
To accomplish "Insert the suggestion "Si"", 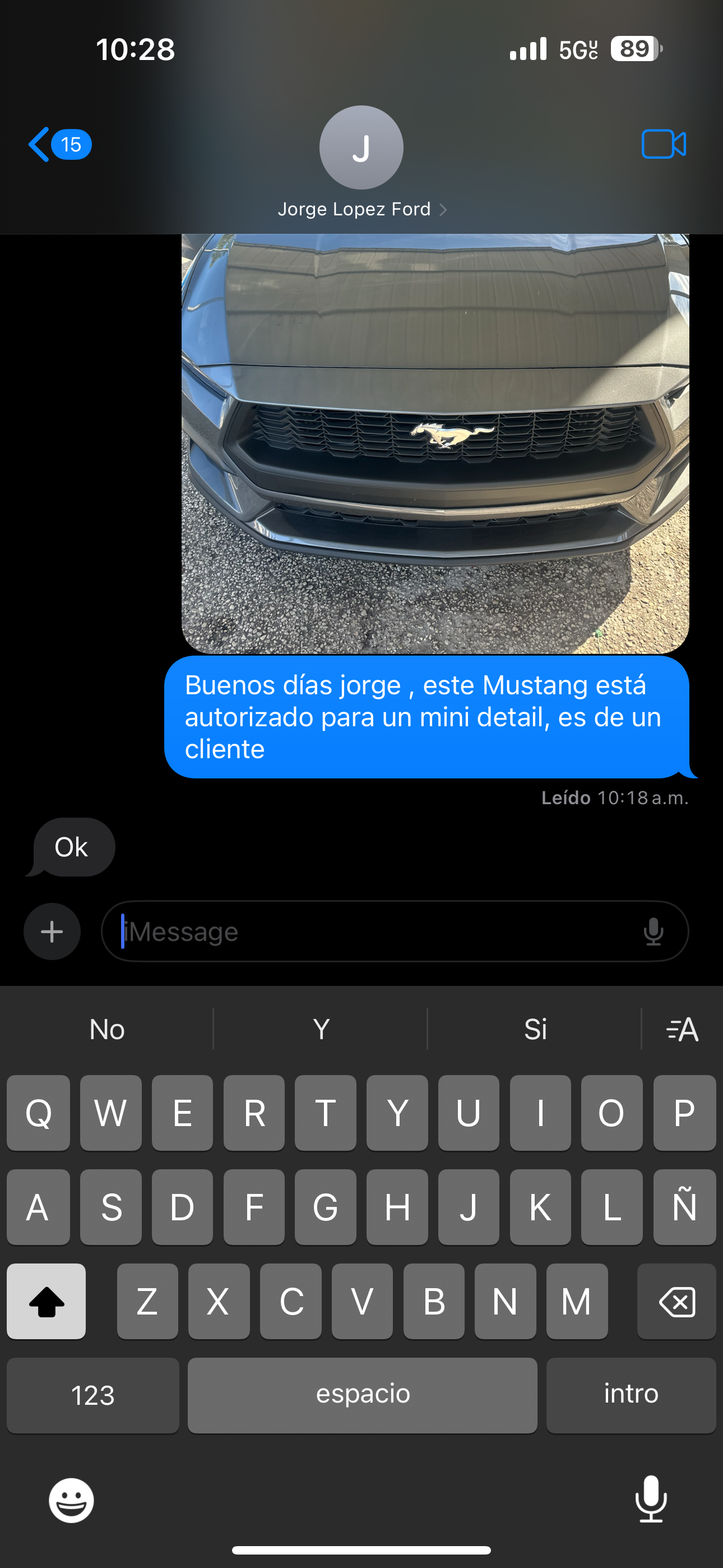I will click(535, 1029).
